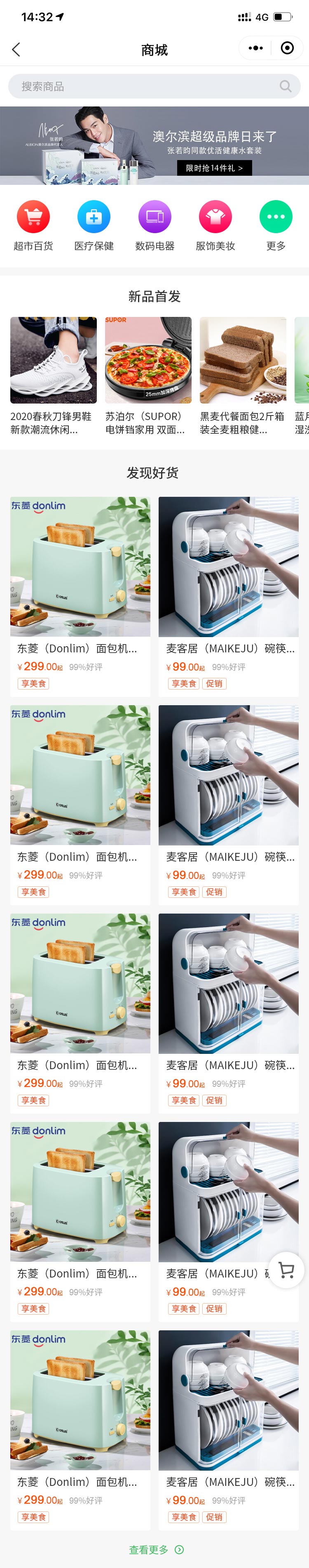
Task: Go back from the 商城 page
Action: pos(16,49)
